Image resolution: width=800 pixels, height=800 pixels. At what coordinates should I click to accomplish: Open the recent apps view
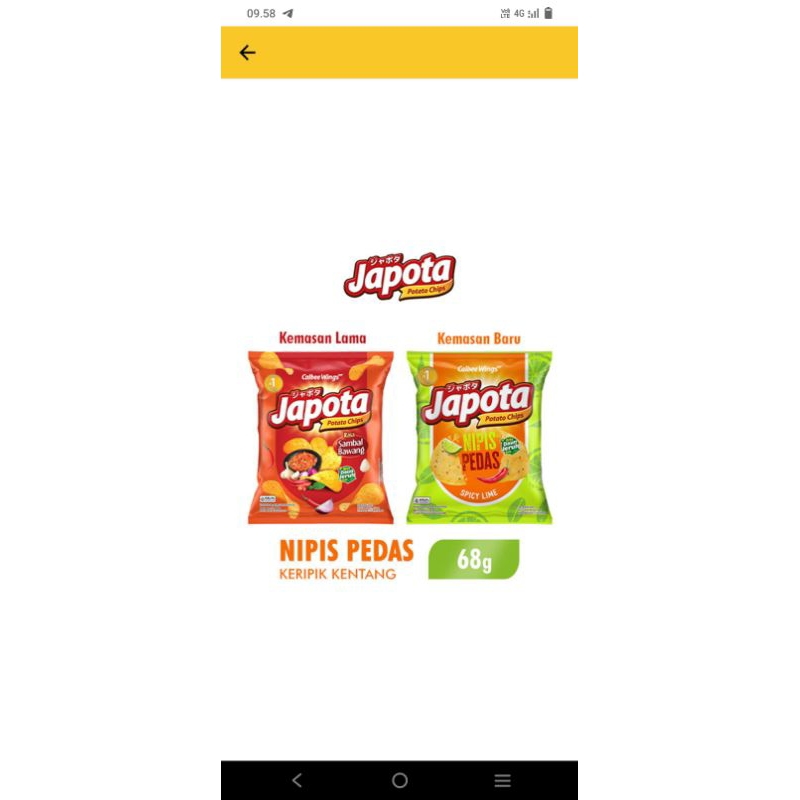point(503,780)
